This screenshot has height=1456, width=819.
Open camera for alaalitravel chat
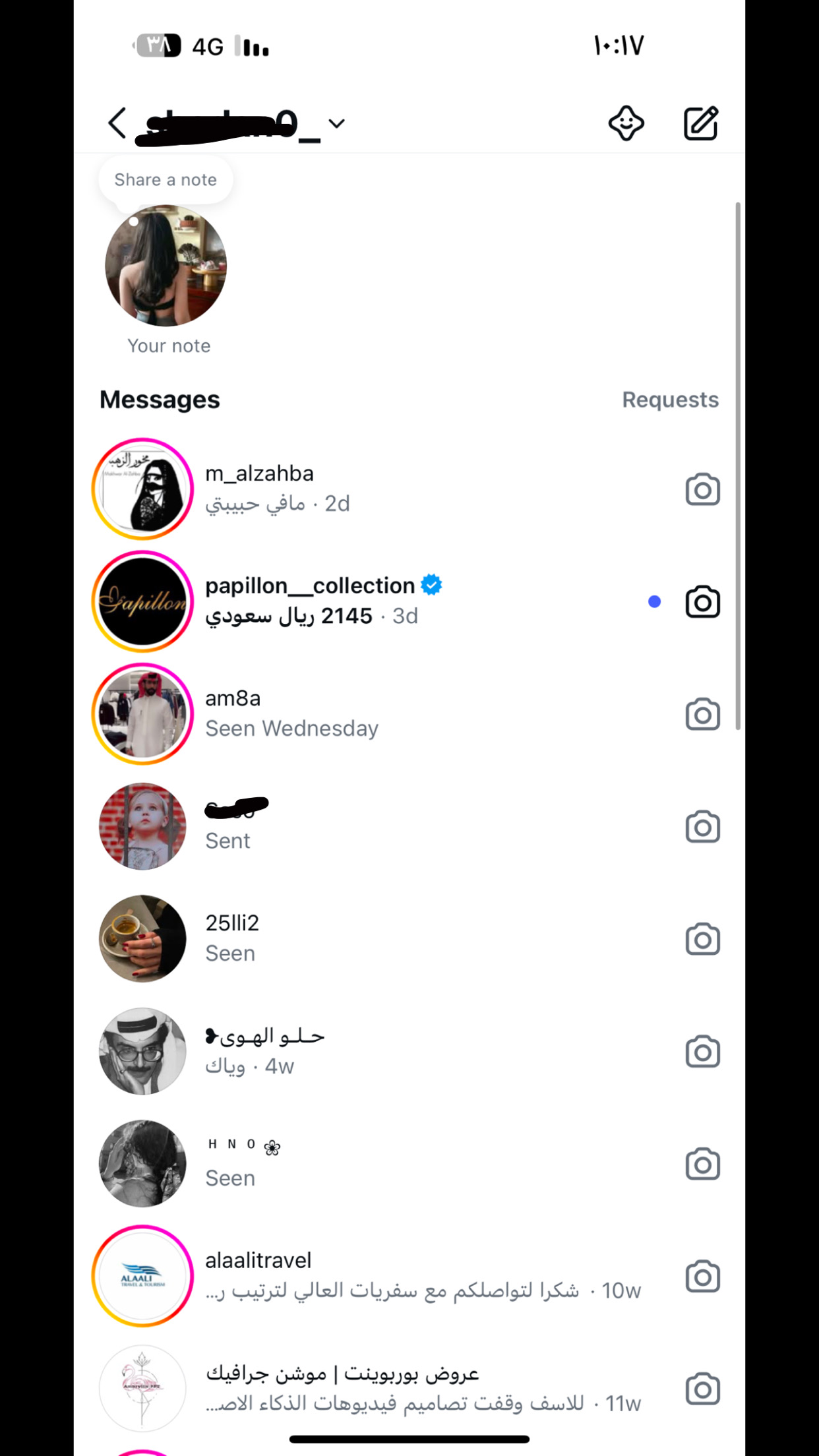pyautogui.click(x=702, y=1277)
